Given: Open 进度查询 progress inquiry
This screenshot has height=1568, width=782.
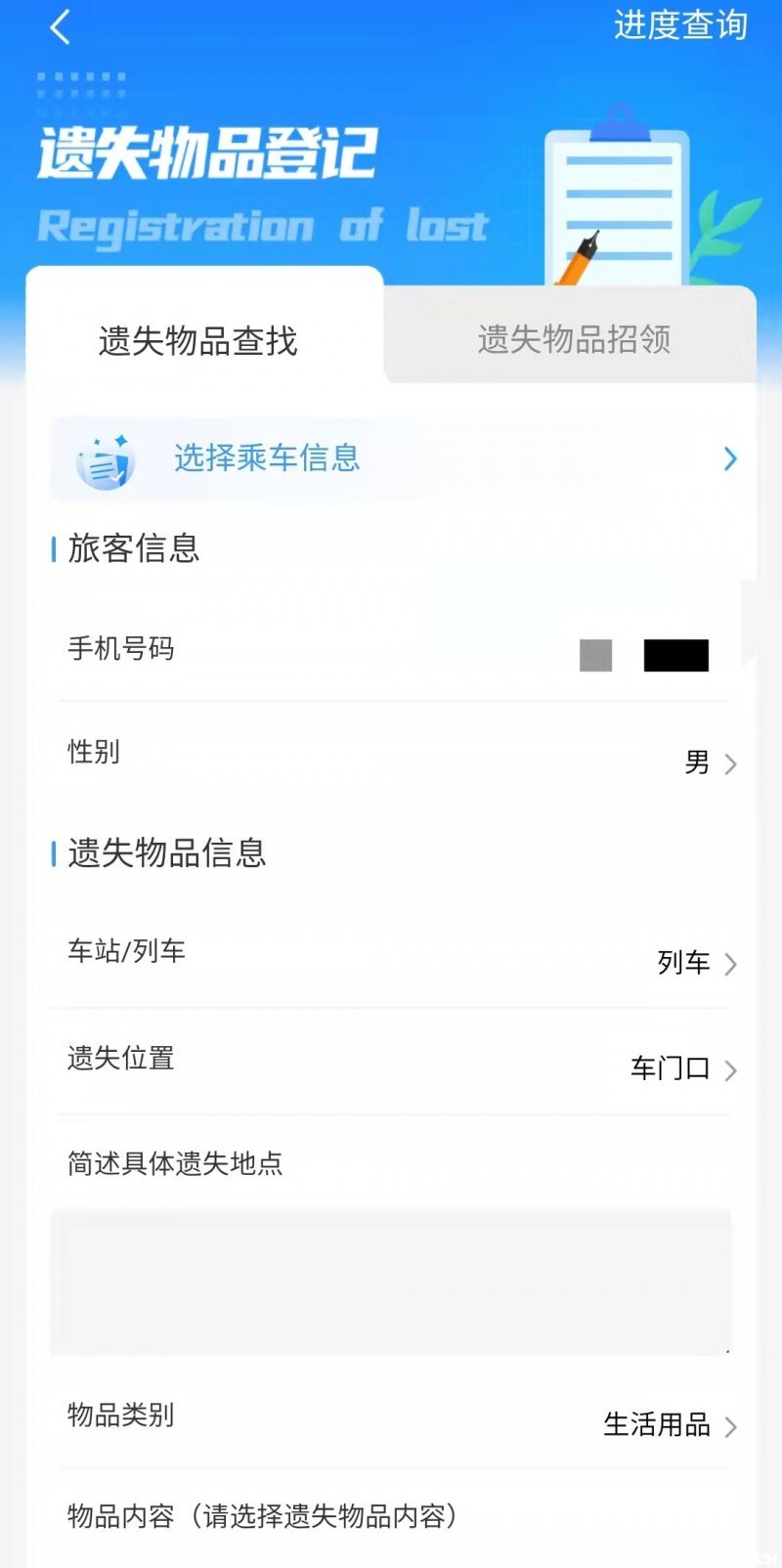Looking at the screenshot, I should click(x=680, y=25).
